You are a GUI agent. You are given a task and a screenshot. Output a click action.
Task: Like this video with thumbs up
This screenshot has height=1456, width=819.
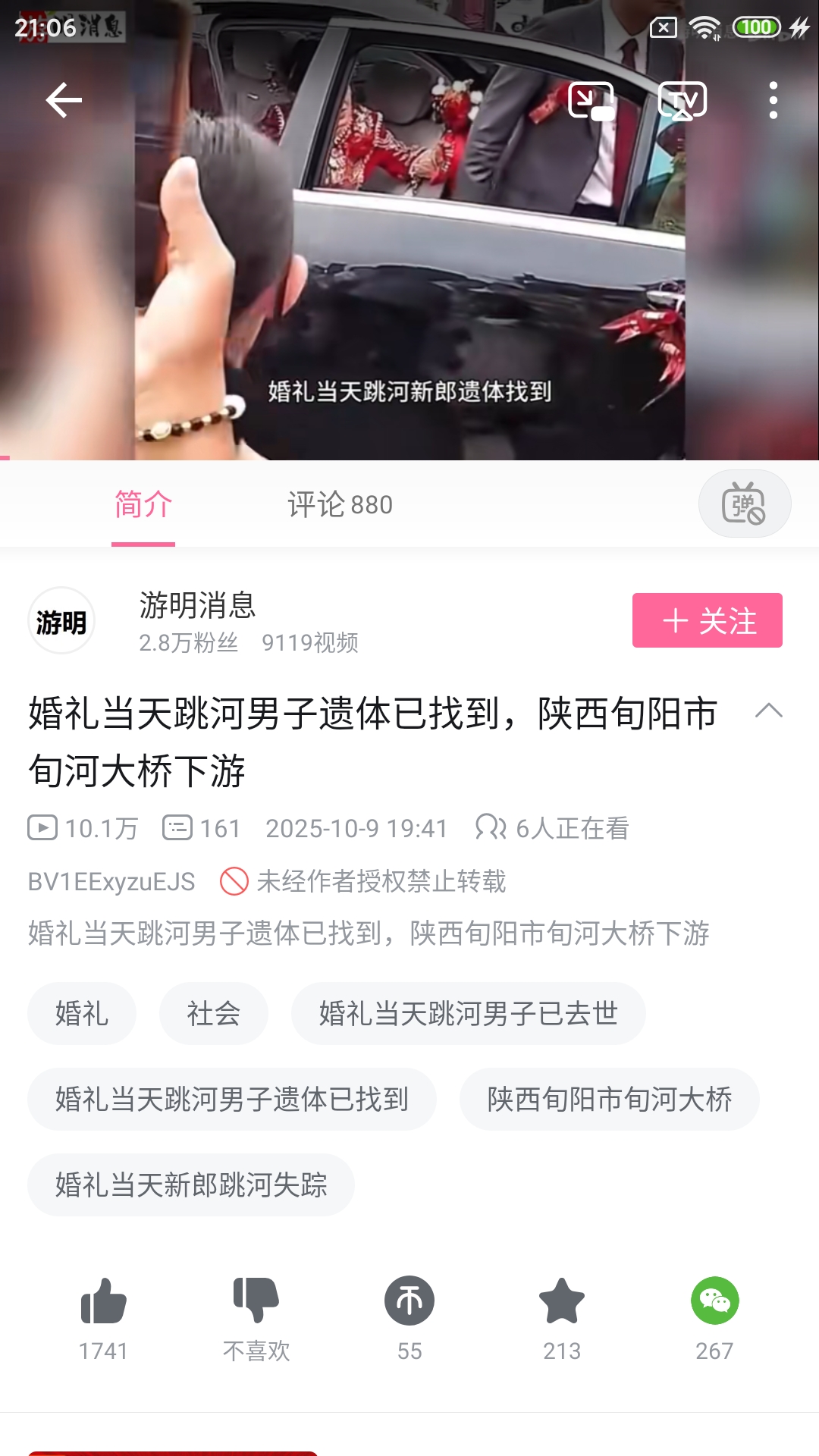click(104, 1301)
